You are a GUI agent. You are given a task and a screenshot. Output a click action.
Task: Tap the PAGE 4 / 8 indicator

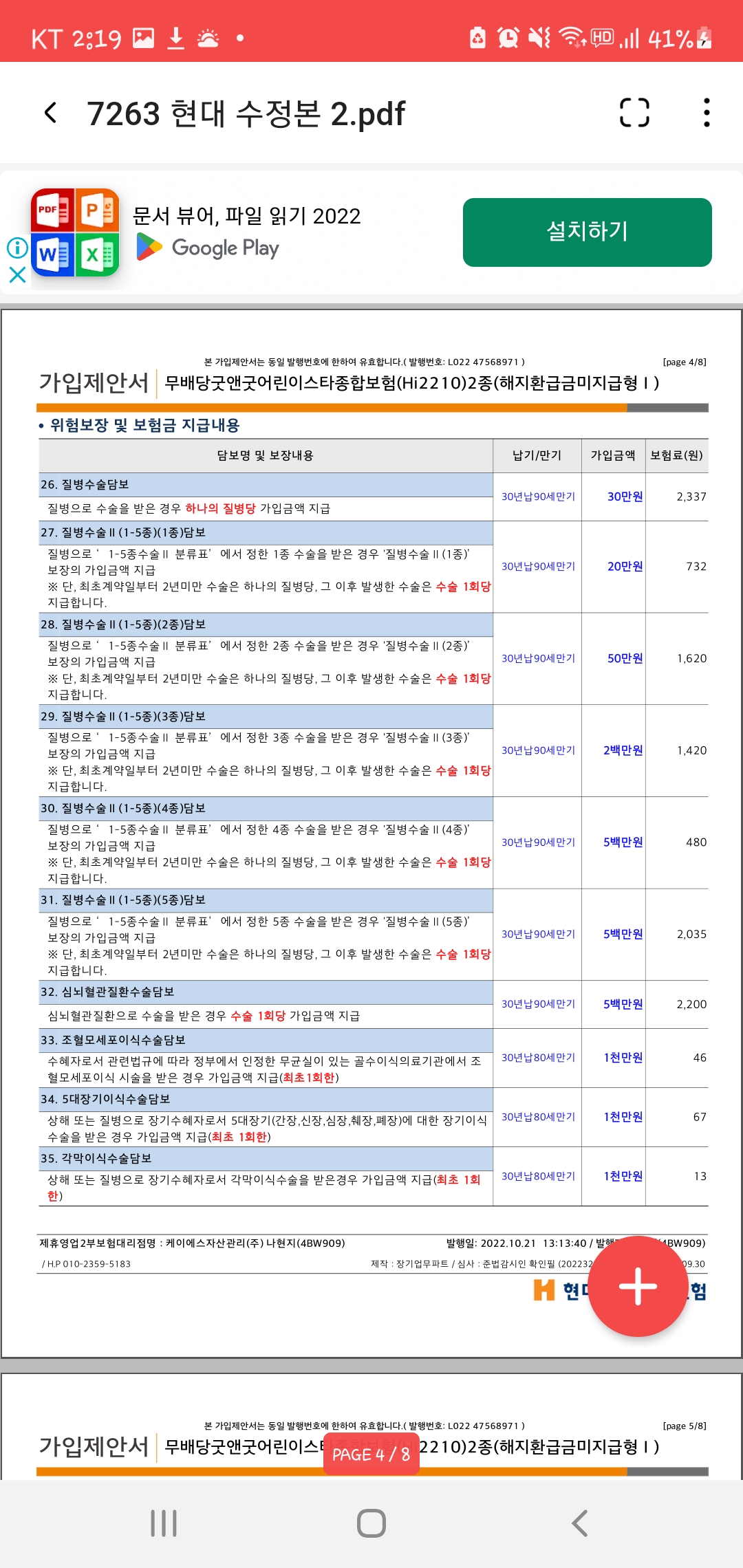(371, 1454)
